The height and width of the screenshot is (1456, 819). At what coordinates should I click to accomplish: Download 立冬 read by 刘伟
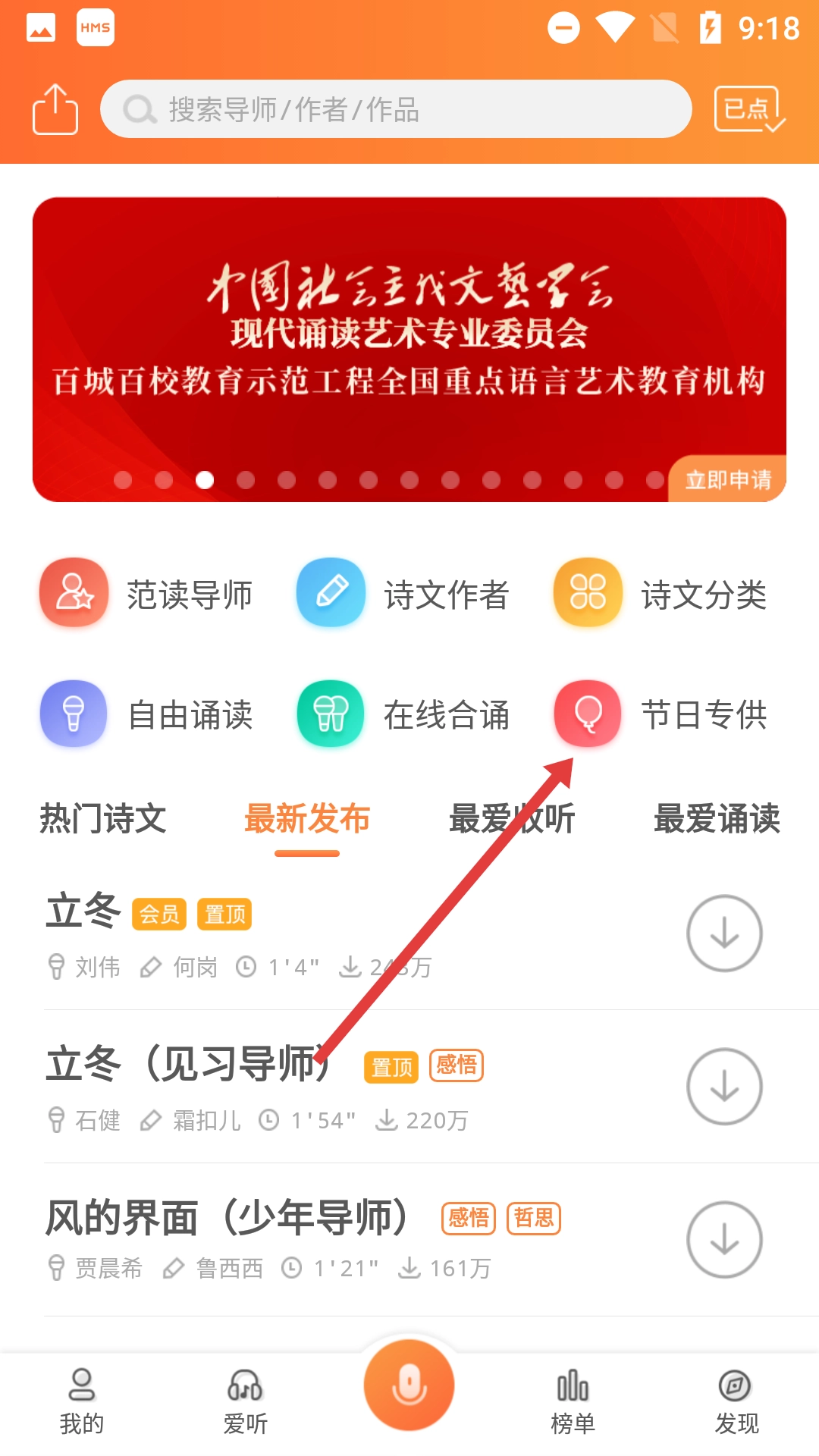[x=724, y=934]
